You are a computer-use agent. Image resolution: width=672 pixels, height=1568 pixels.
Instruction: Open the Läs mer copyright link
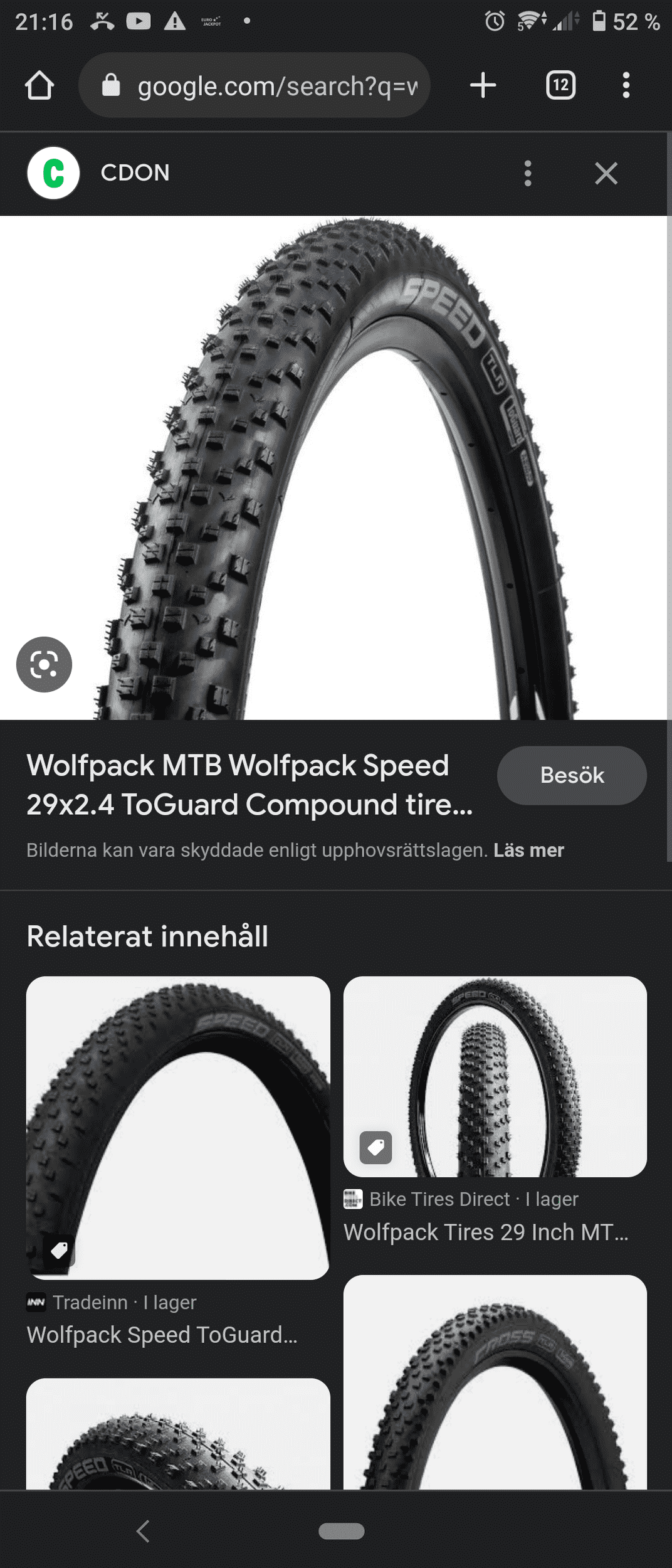click(x=528, y=850)
